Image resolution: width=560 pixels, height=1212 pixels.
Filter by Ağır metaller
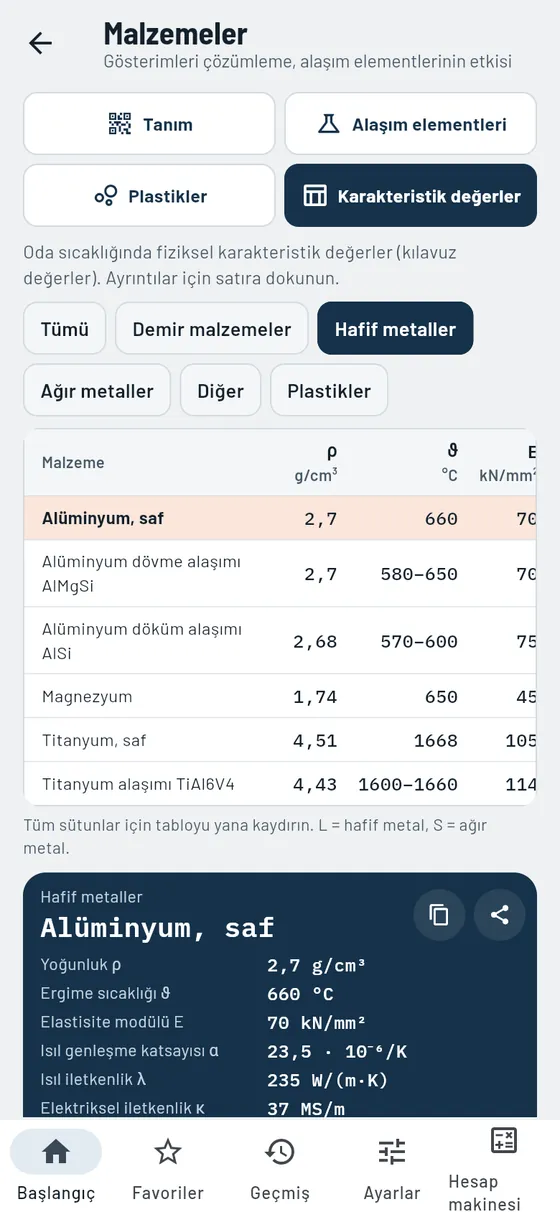97,391
